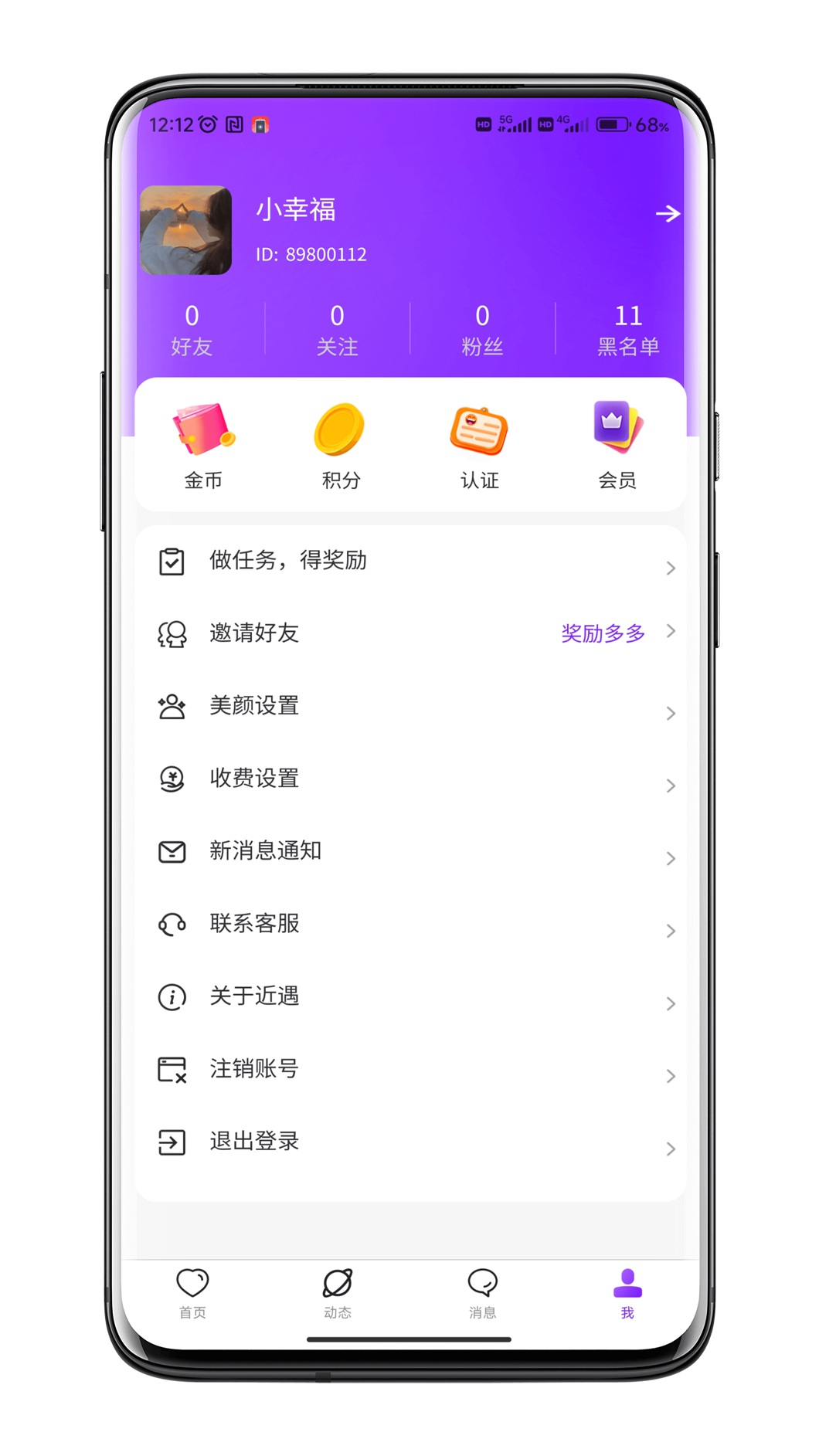Open the 粉丝 fans list

click(482, 330)
